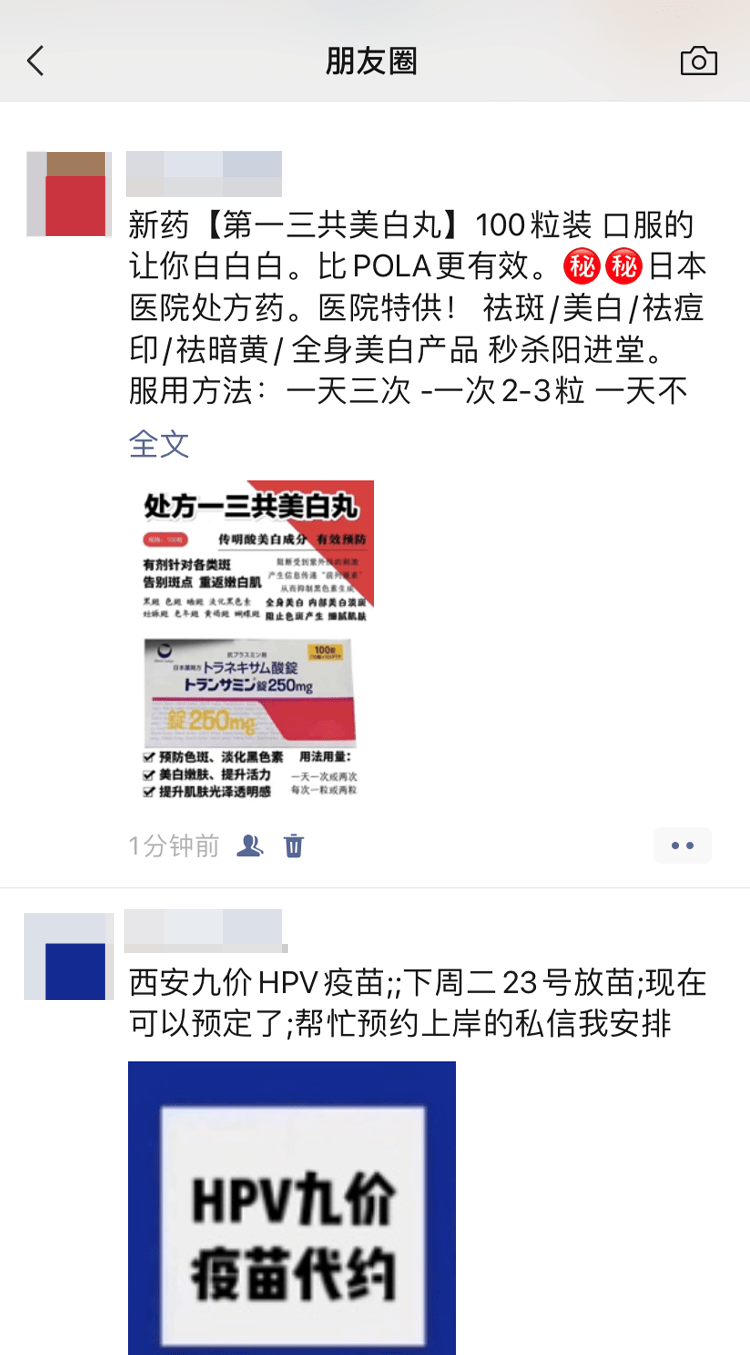The image size is (750, 1355).
Task: Delete the 美白丸 post with trash icon
Action: coord(294,846)
